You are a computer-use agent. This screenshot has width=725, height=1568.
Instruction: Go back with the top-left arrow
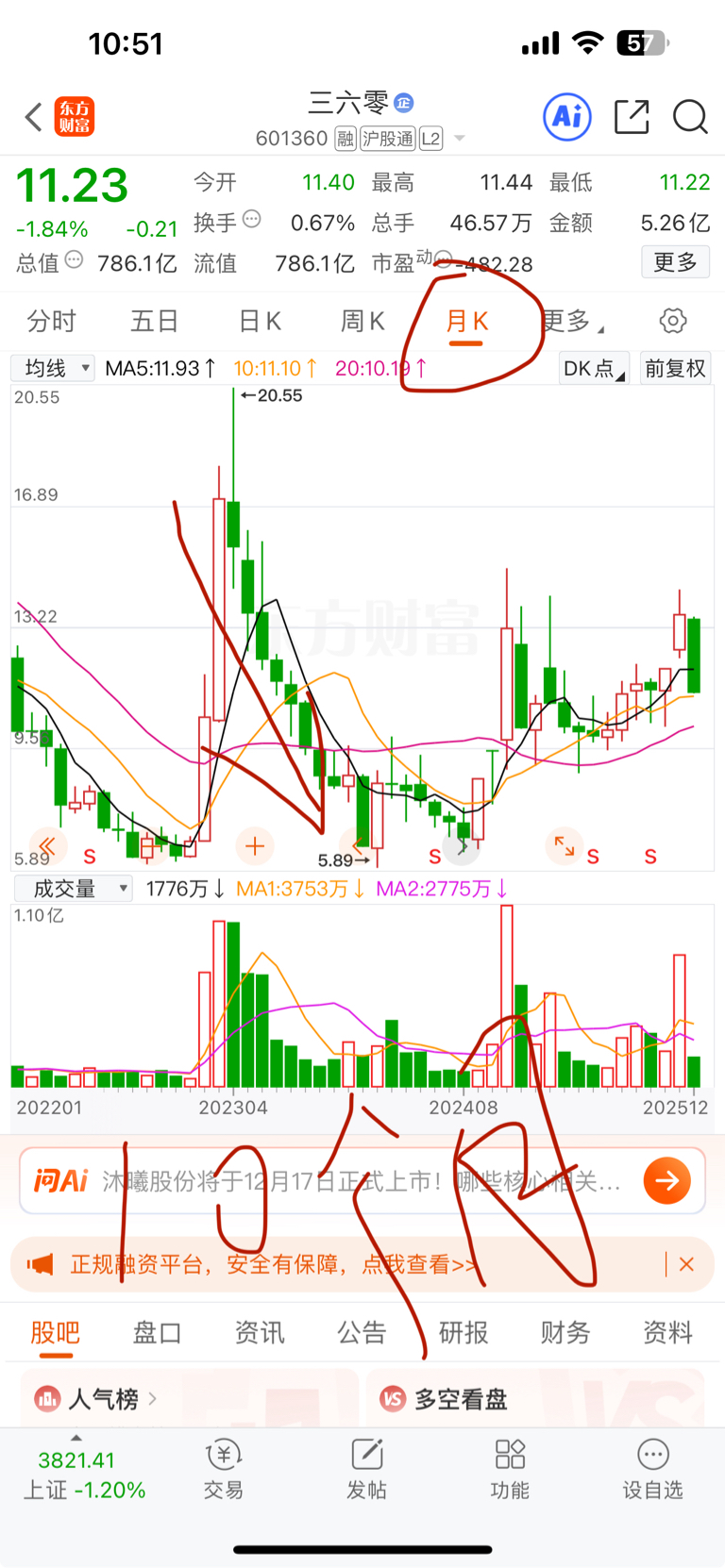point(34,117)
